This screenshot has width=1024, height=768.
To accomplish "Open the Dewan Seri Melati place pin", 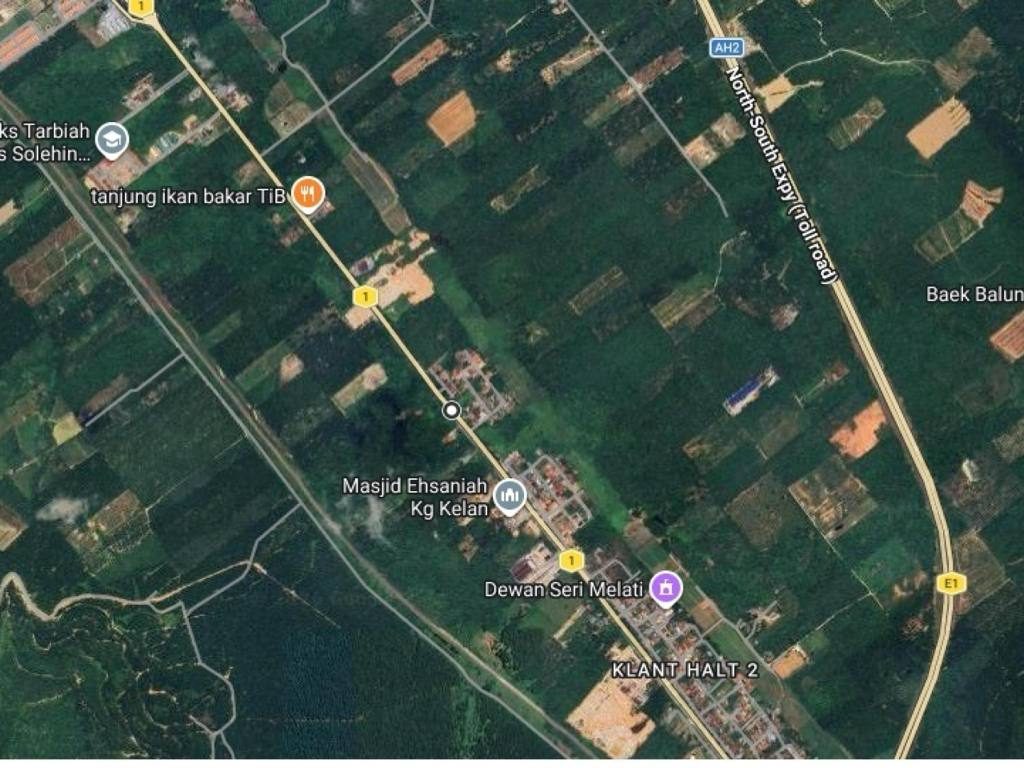I will coord(665,588).
